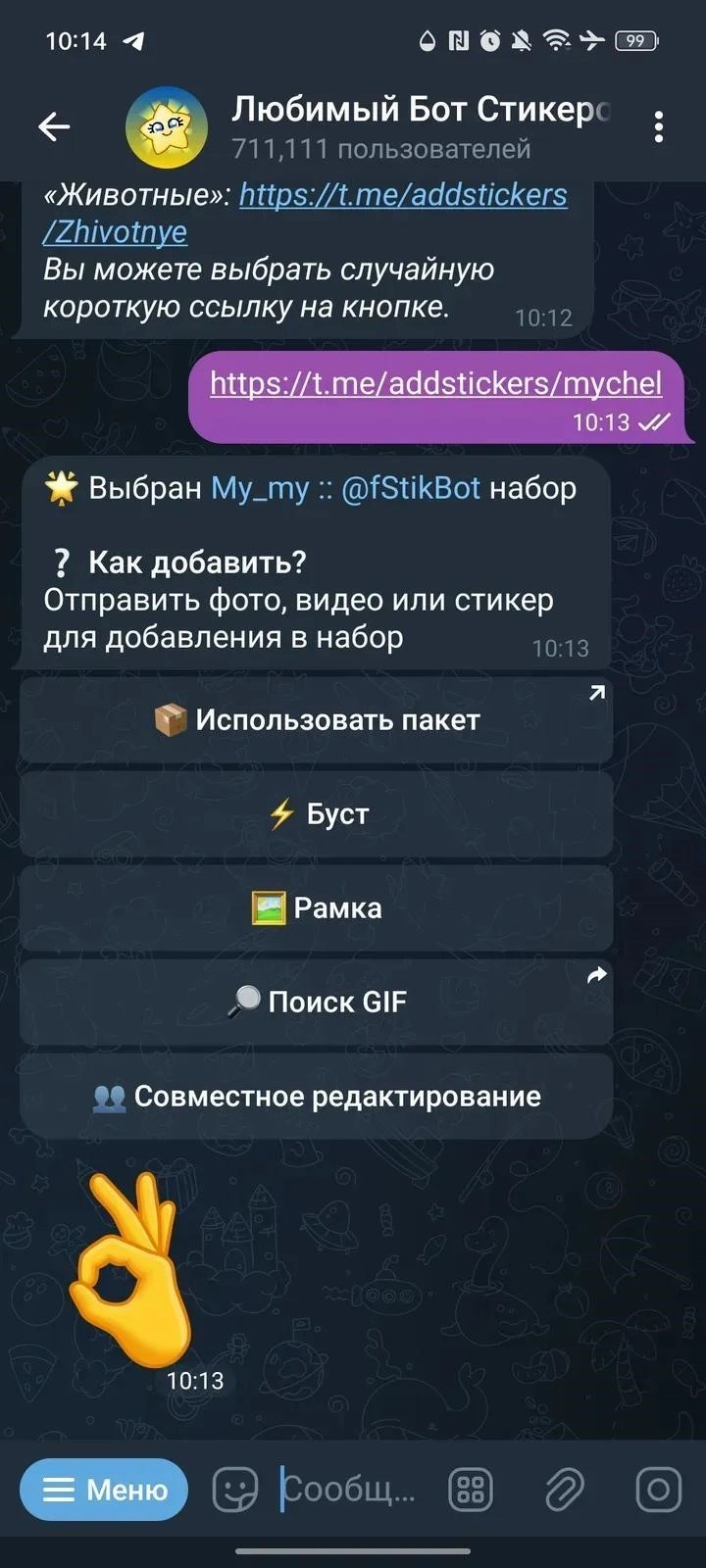The width and height of the screenshot is (706, 1568).
Task: Open «Совместное редактирование»
Action: click(316, 1097)
